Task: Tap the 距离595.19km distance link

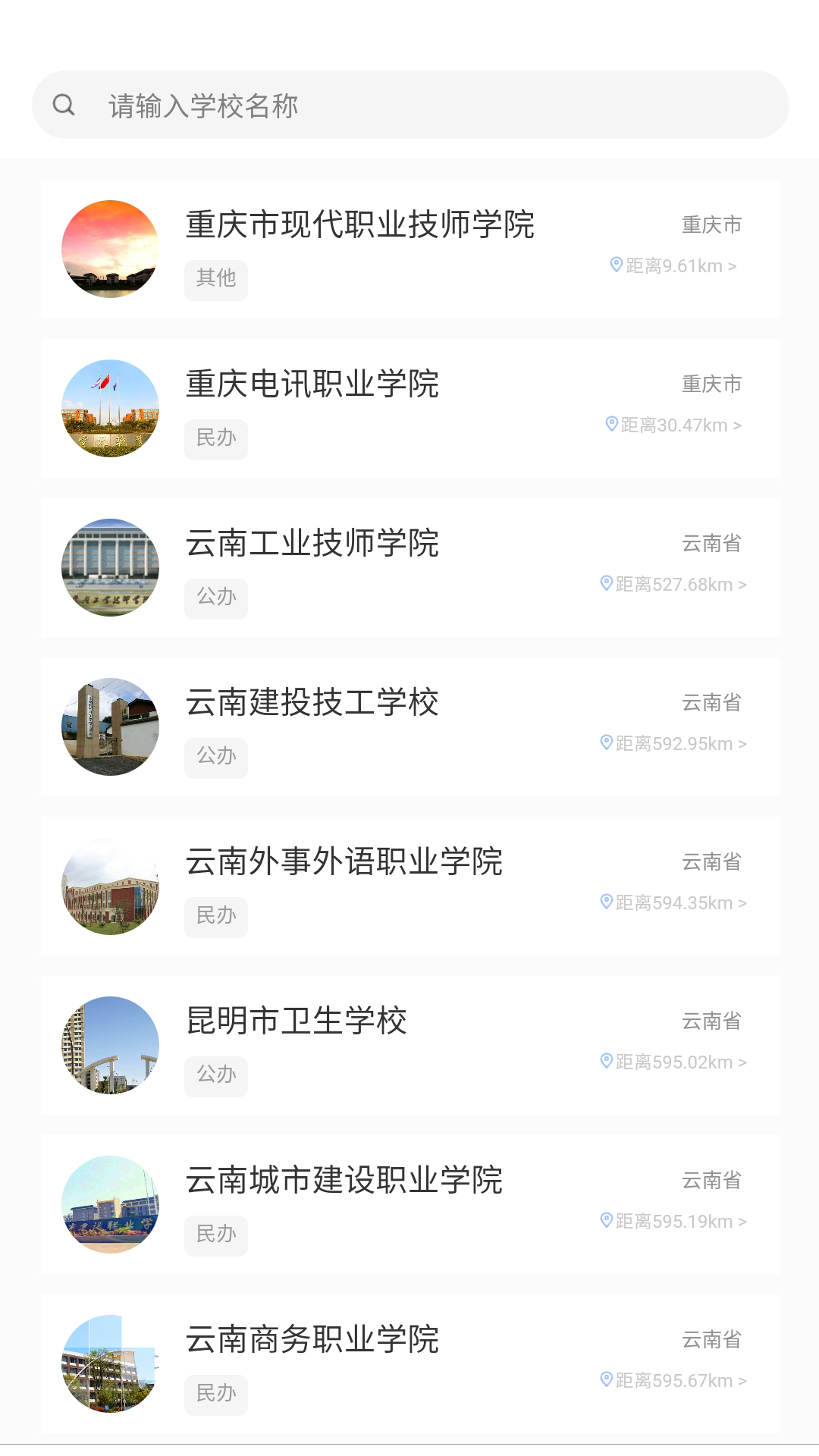Action: (x=673, y=1222)
